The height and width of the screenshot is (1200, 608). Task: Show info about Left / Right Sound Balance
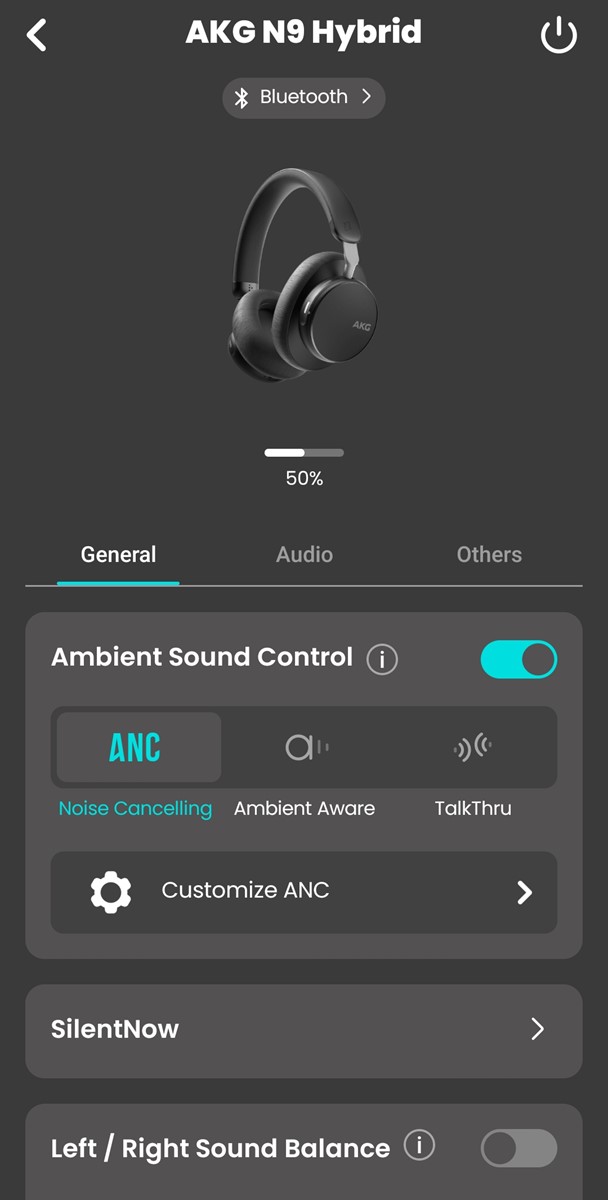pos(420,1146)
